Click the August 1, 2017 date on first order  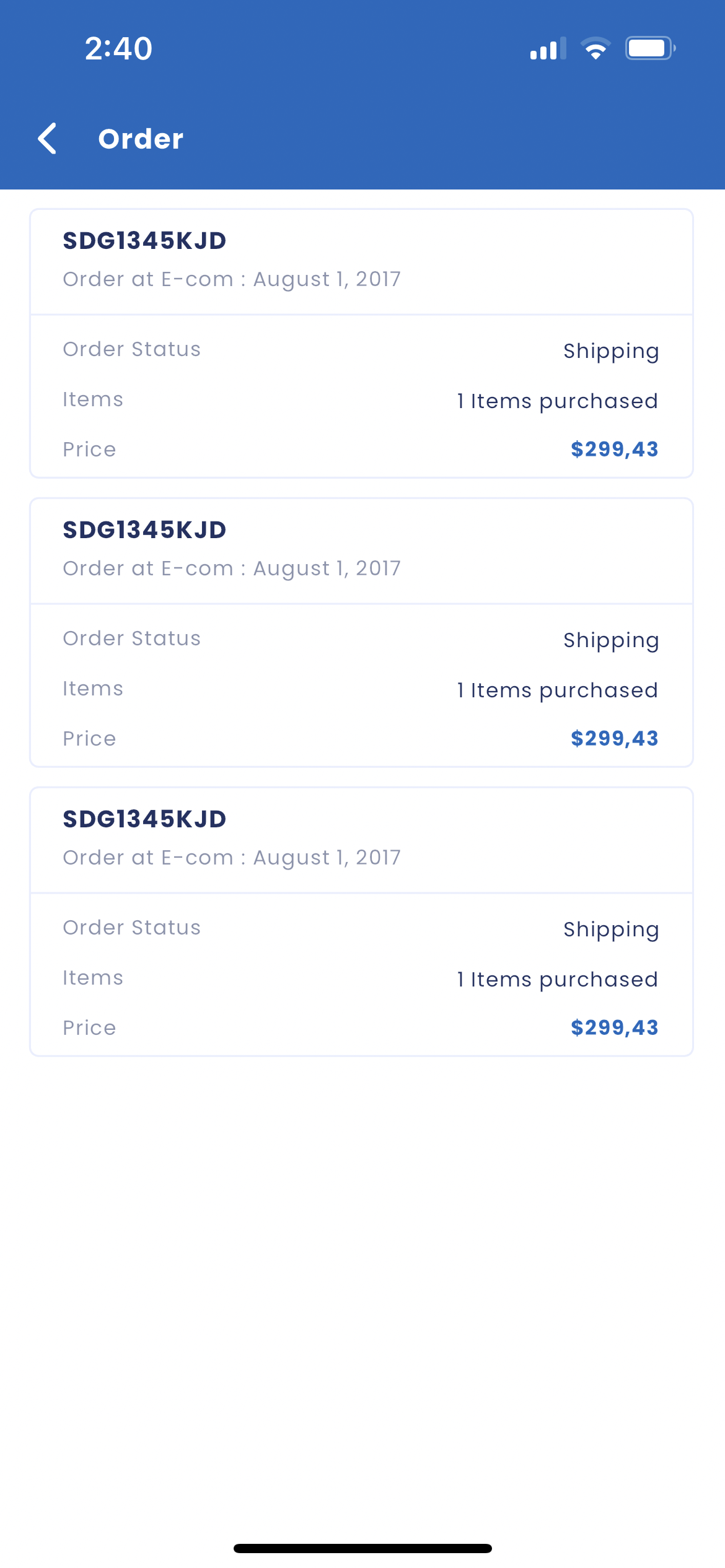pos(232,279)
